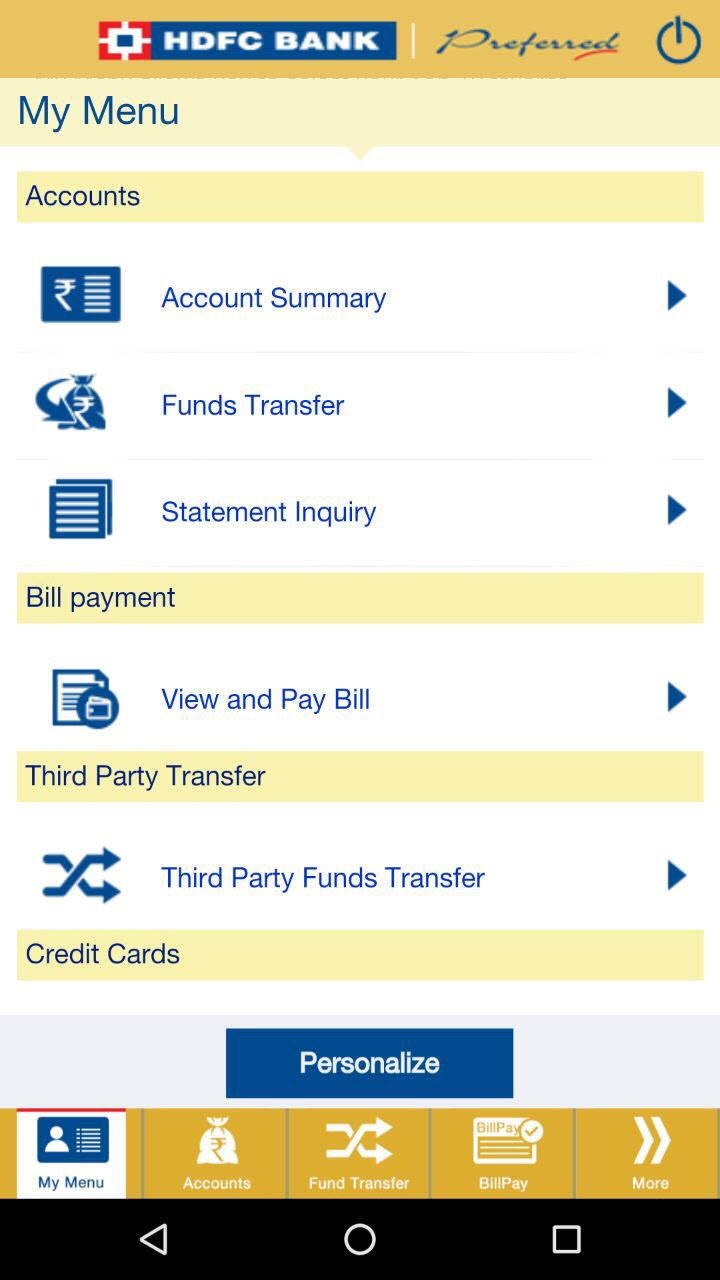Switch to the Accounts tab
This screenshot has width=720, height=1280.
pyautogui.click(x=216, y=1153)
